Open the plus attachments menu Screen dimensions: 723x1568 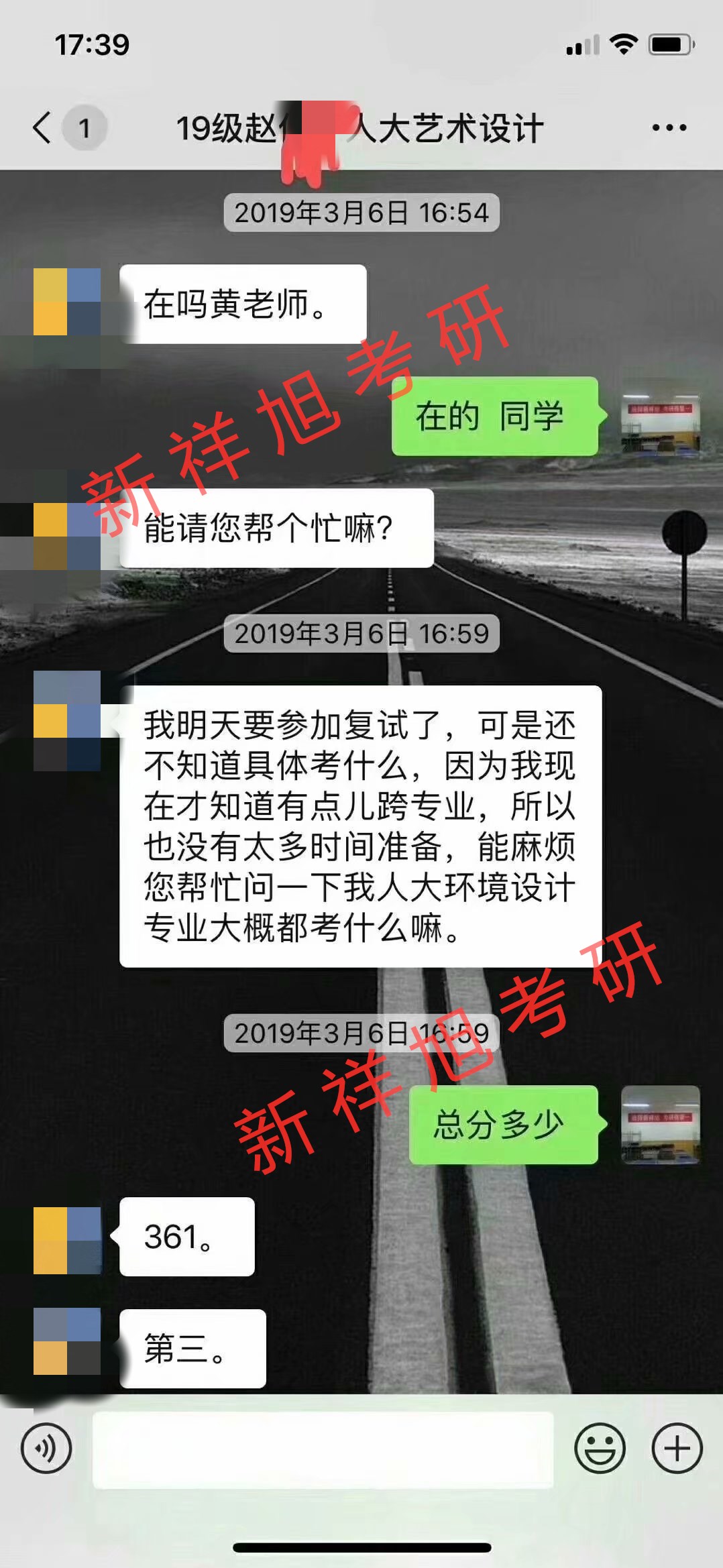pyautogui.click(x=677, y=1448)
